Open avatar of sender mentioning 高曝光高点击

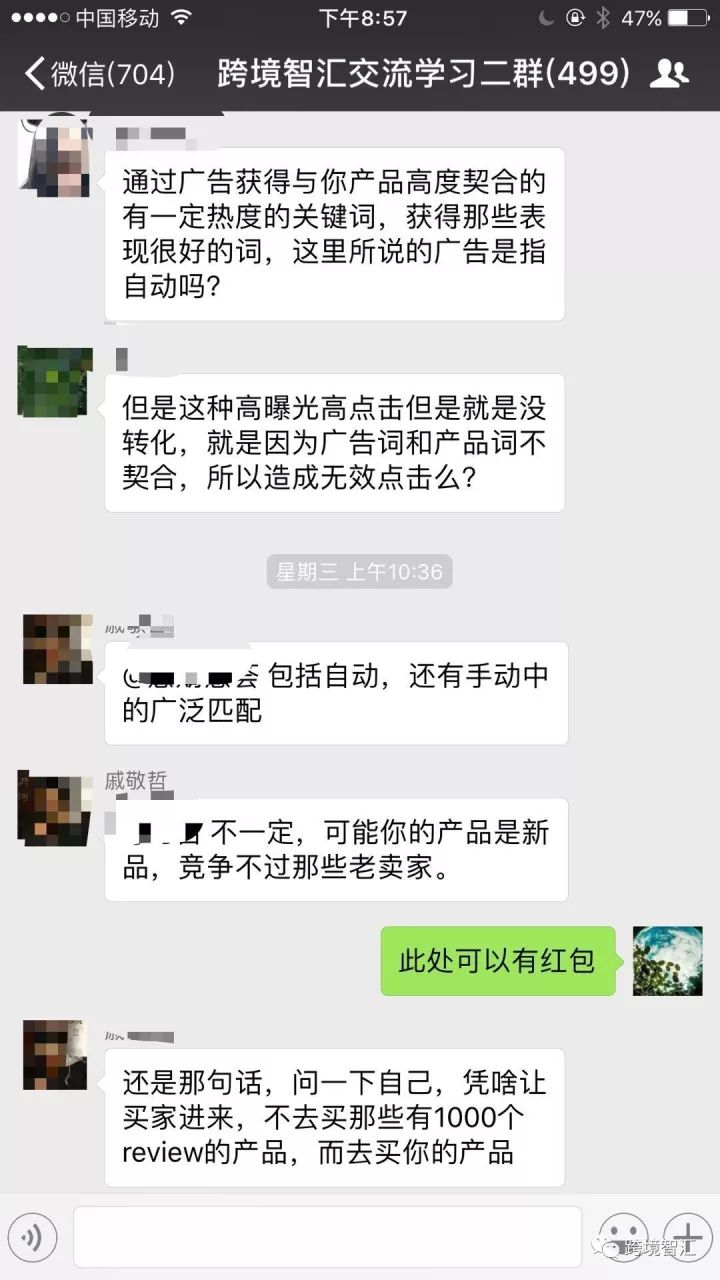[x=55, y=381]
